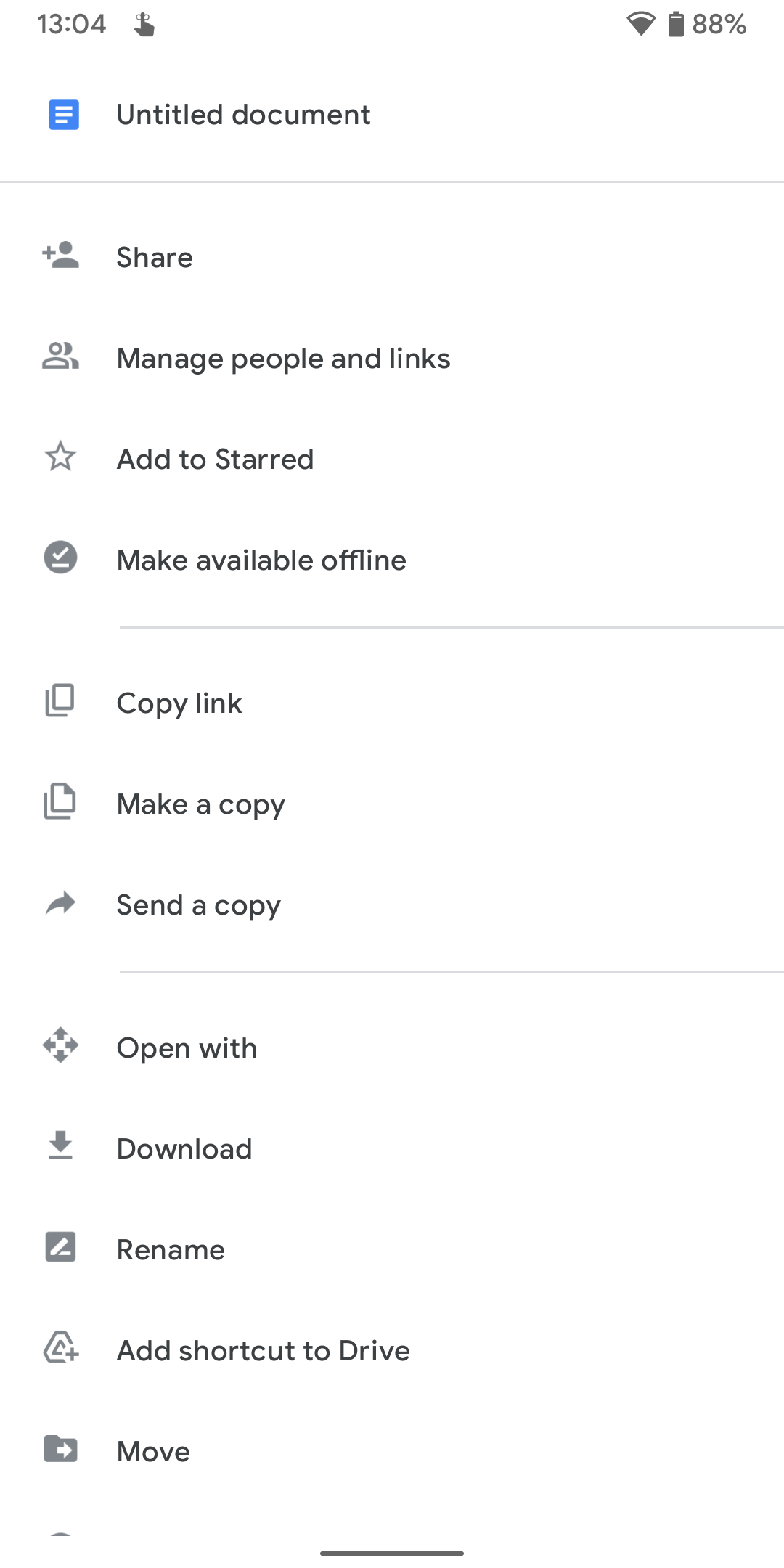Enable Make available offline
The height and width of the screenshot is (1568, 784).
point(261,559)
